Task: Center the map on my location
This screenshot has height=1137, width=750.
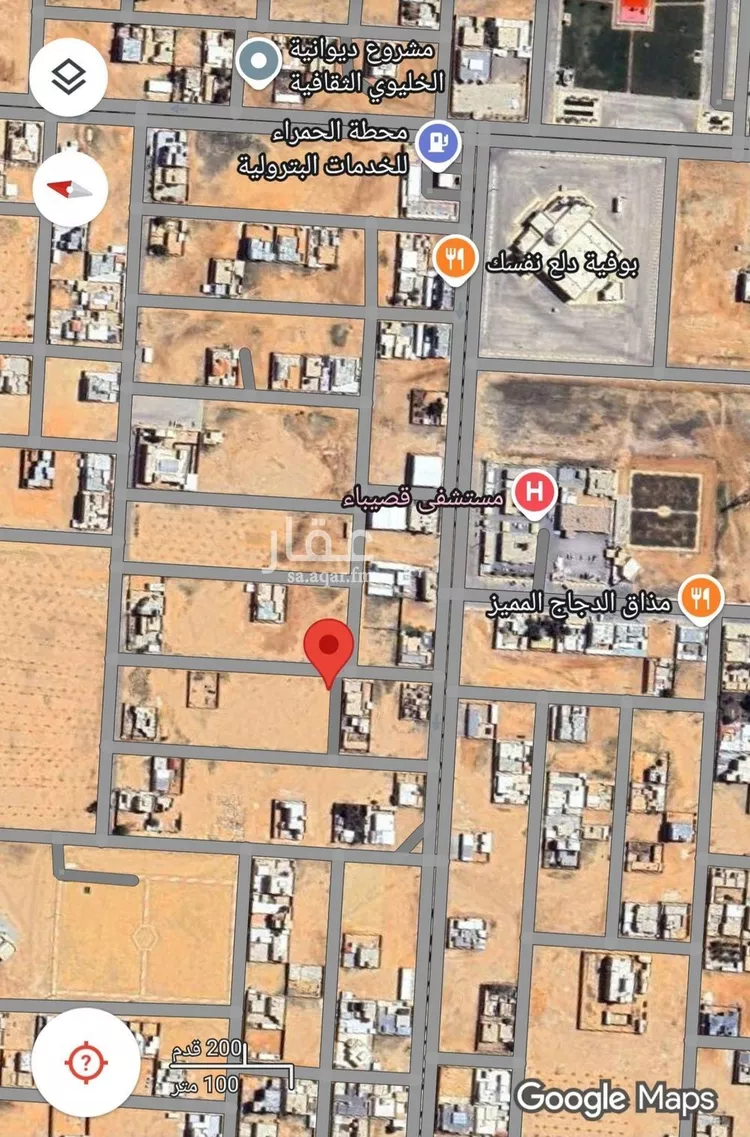Action: tap(86, 1062)
